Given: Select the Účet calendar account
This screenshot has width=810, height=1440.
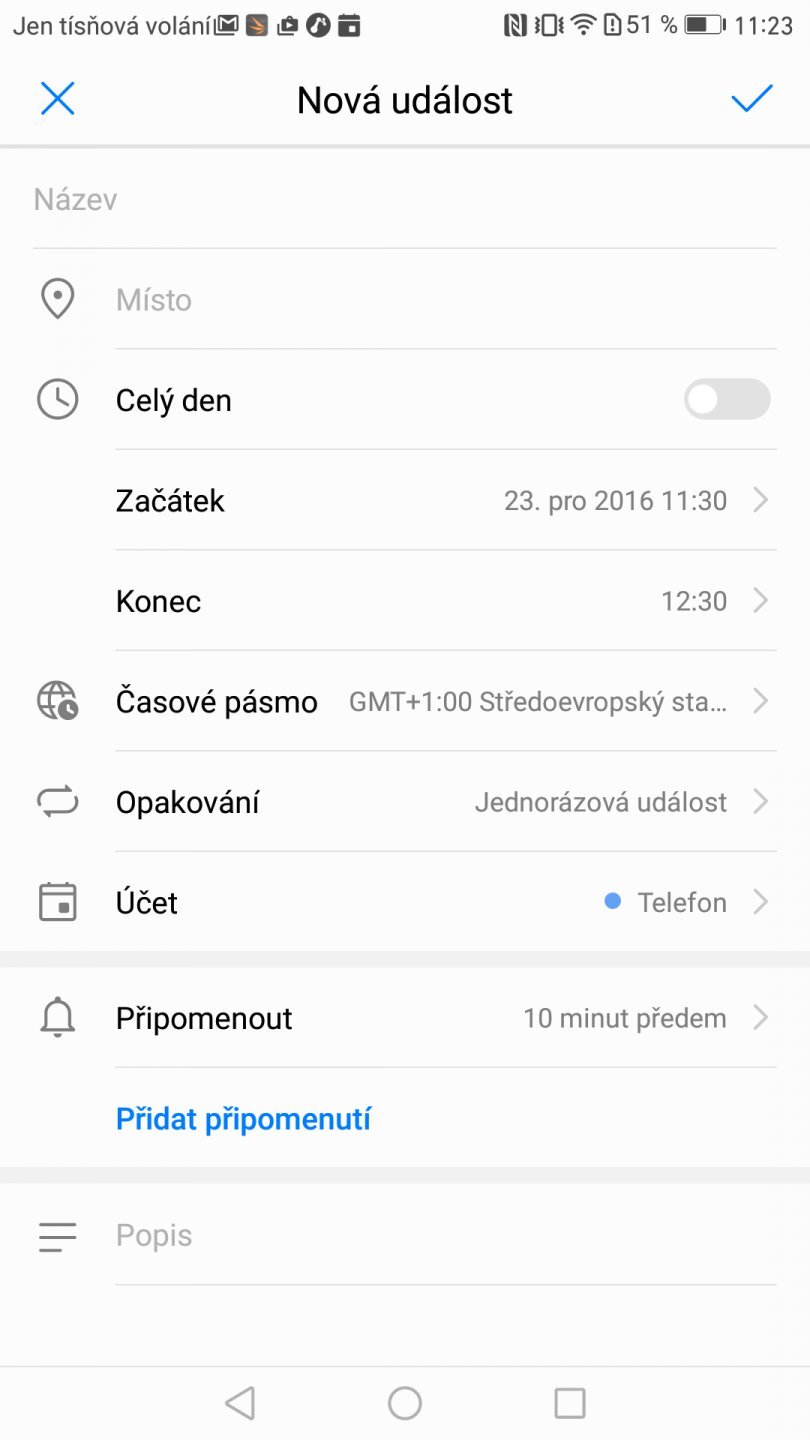Looking at the screenshot, I should pyautogui.click(x=444, y=903).
